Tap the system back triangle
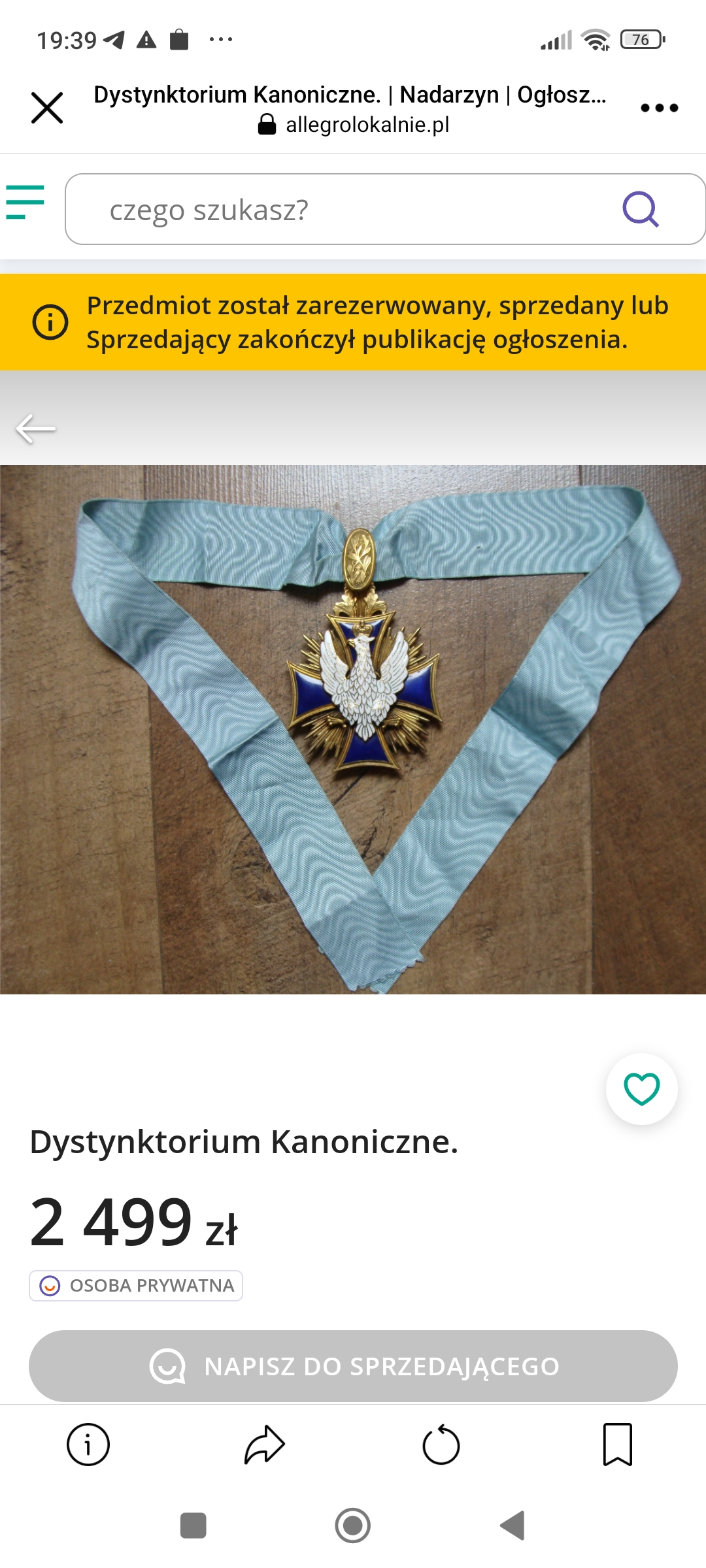Image resolution: width=706 pixels, height=1568 pixels. coord(513,1526)
